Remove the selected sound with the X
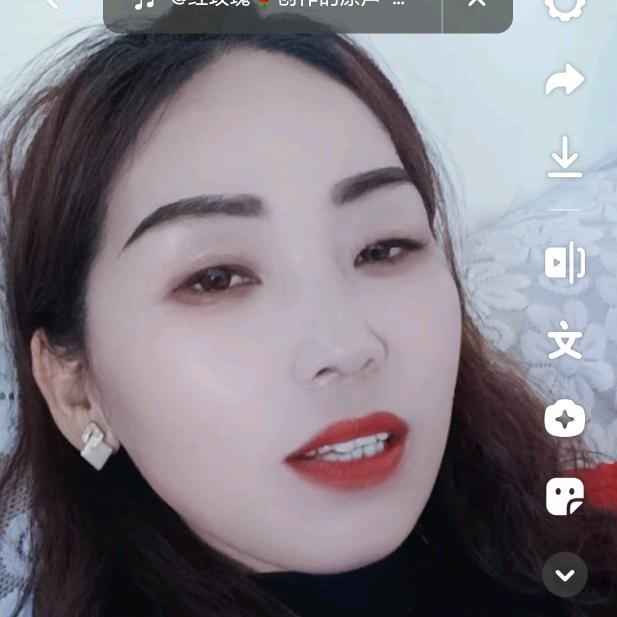The image size is (617, 617). [477, 5]
